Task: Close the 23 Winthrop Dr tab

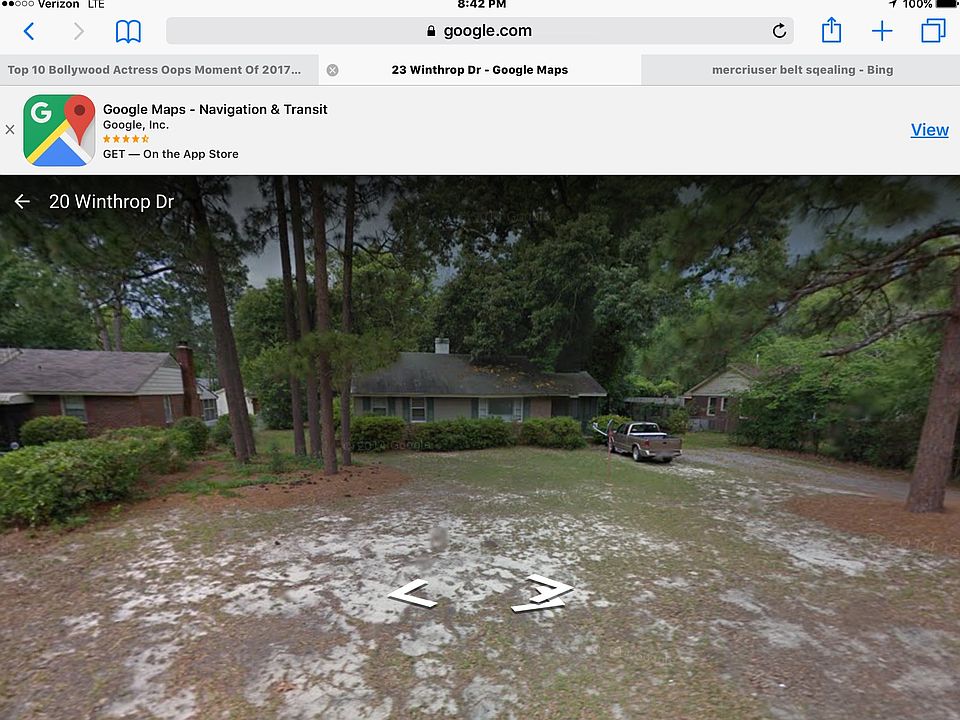Action: [x=333, y=70]
